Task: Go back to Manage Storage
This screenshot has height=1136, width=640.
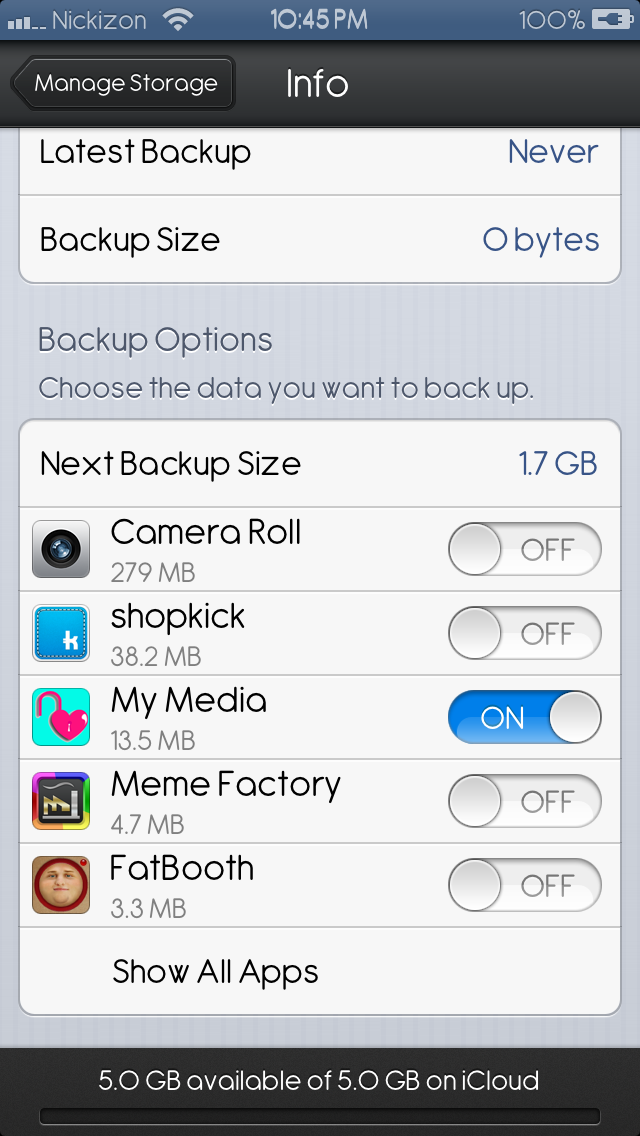Action: click(x=122, y=83)
